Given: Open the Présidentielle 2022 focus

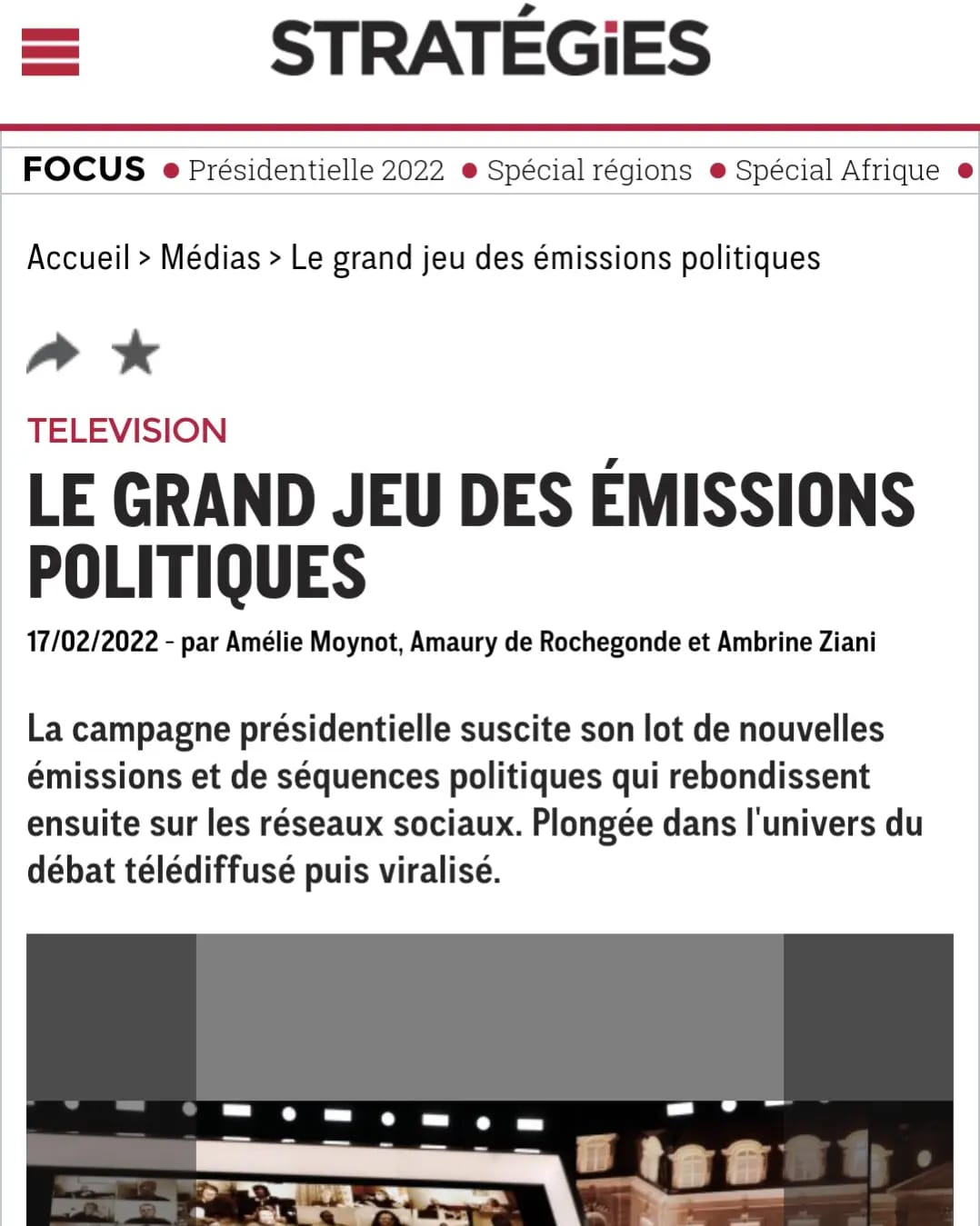Looking at the screenshot, I should tap(315, 170).
